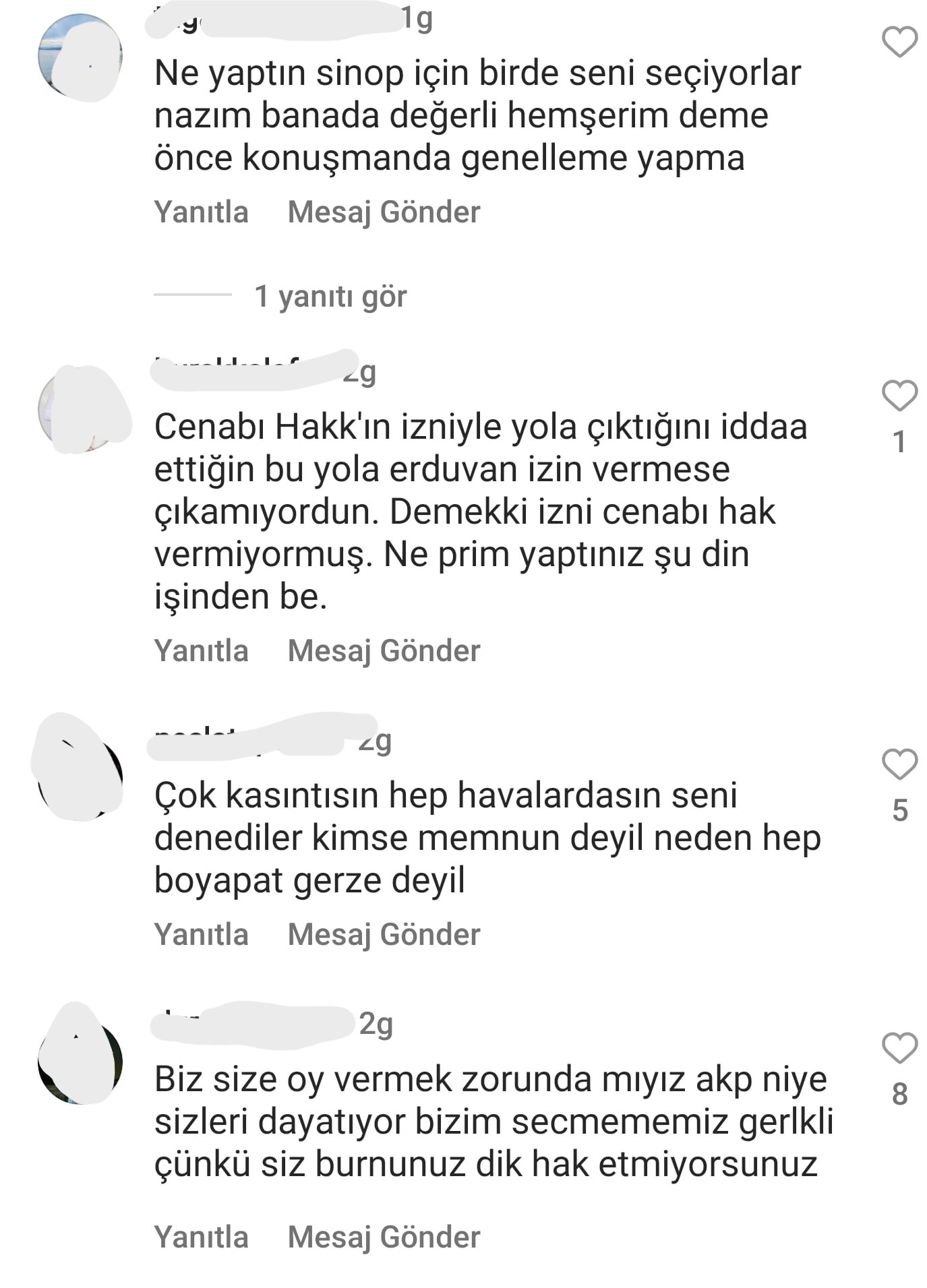Like the comment starting 'Biz size oy vermek'
The image size is (927, 1288).
coord(899,1048)
